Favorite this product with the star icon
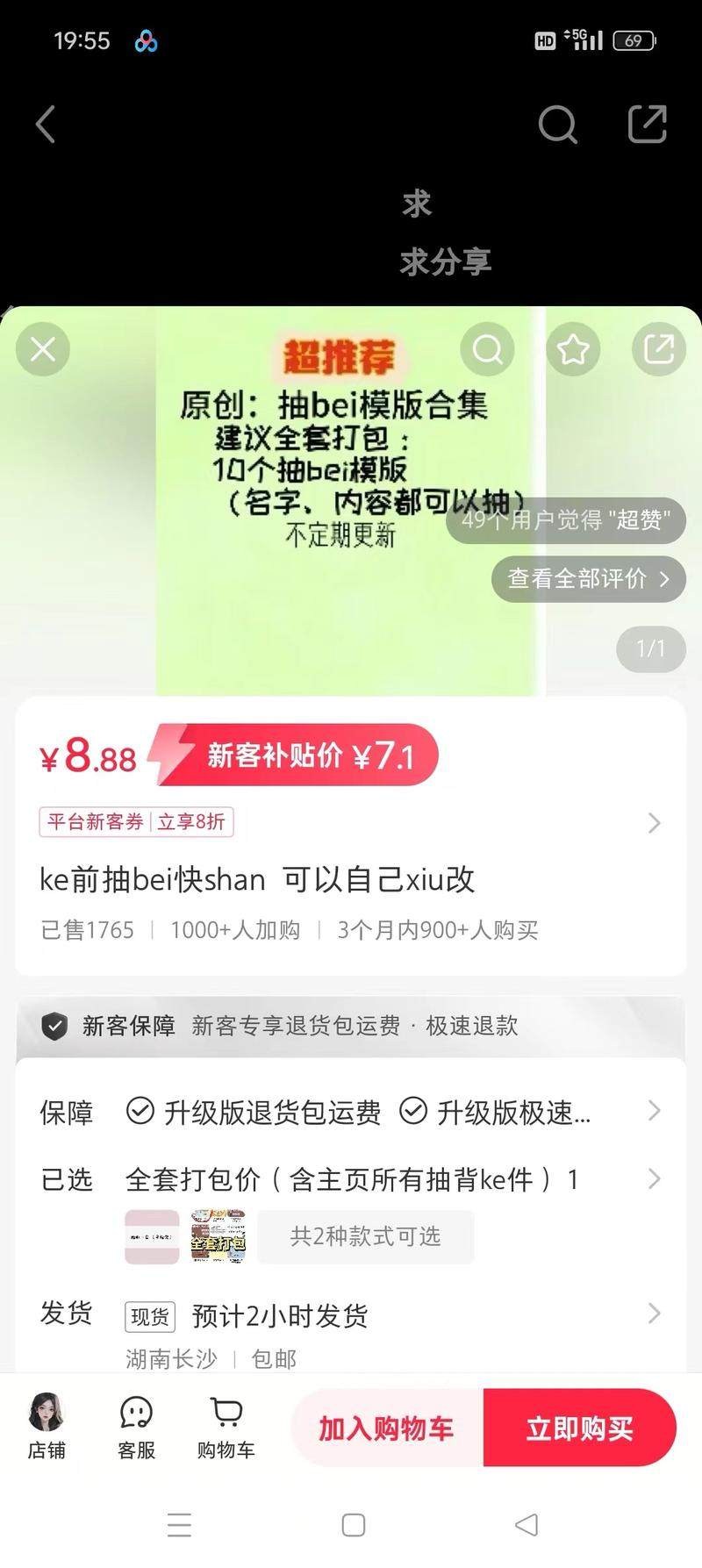Image resolution: width=702 pixels, height=1568 pixels. click(573, 349)
